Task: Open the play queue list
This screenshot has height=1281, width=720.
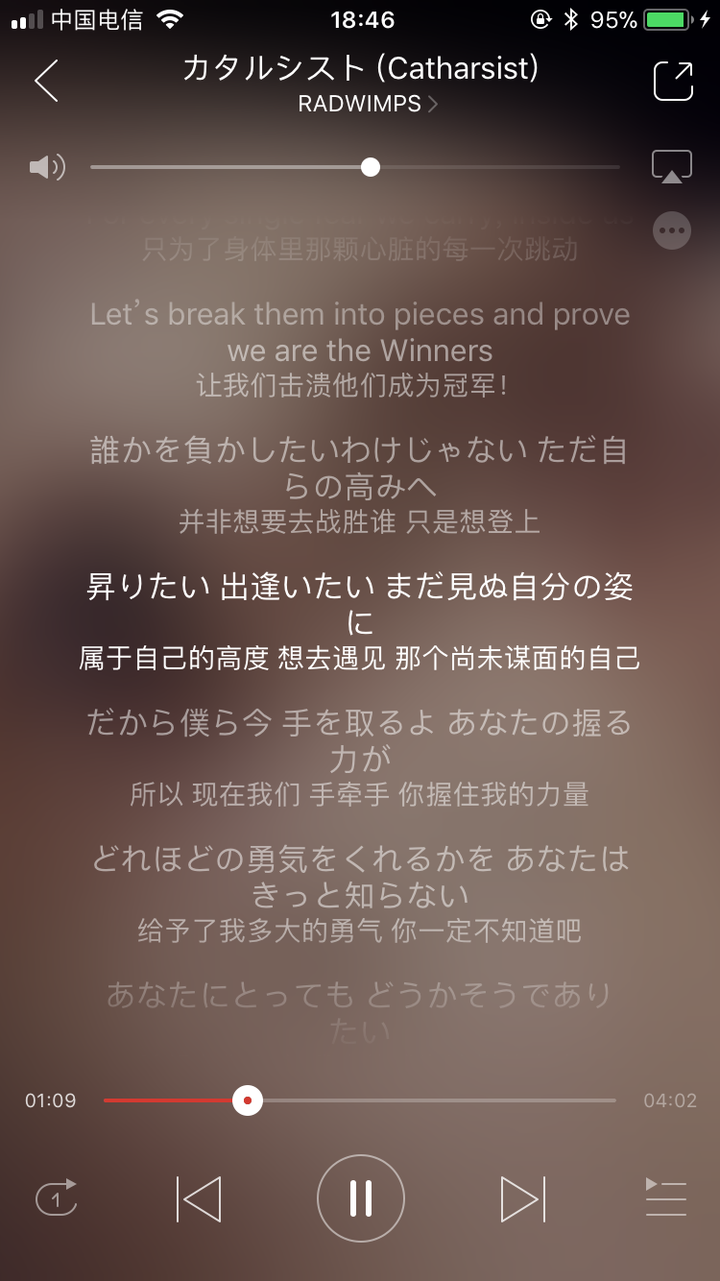Action: [x=666, y=1198]
